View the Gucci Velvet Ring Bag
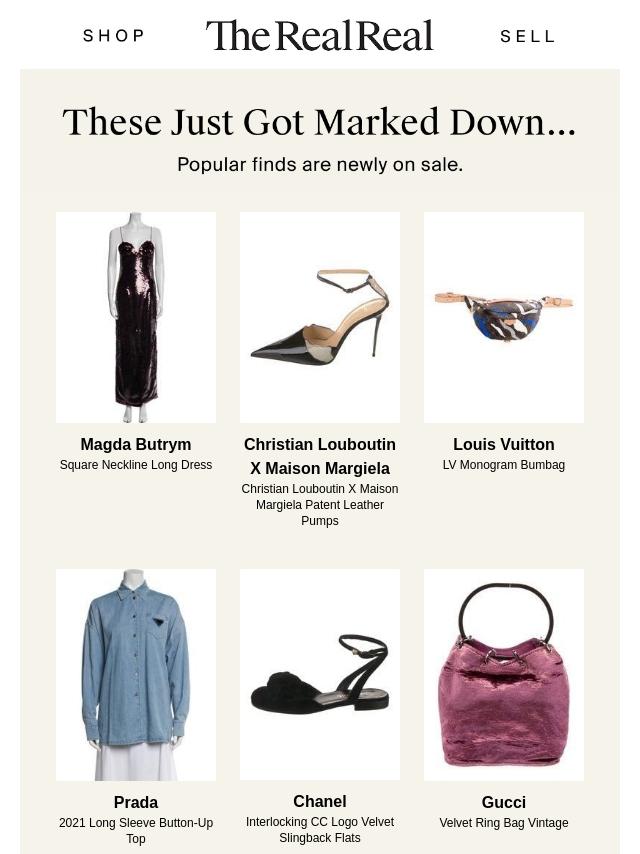This screenshot has width=640, height=854. pyautogui.click(x=504, y=675)
